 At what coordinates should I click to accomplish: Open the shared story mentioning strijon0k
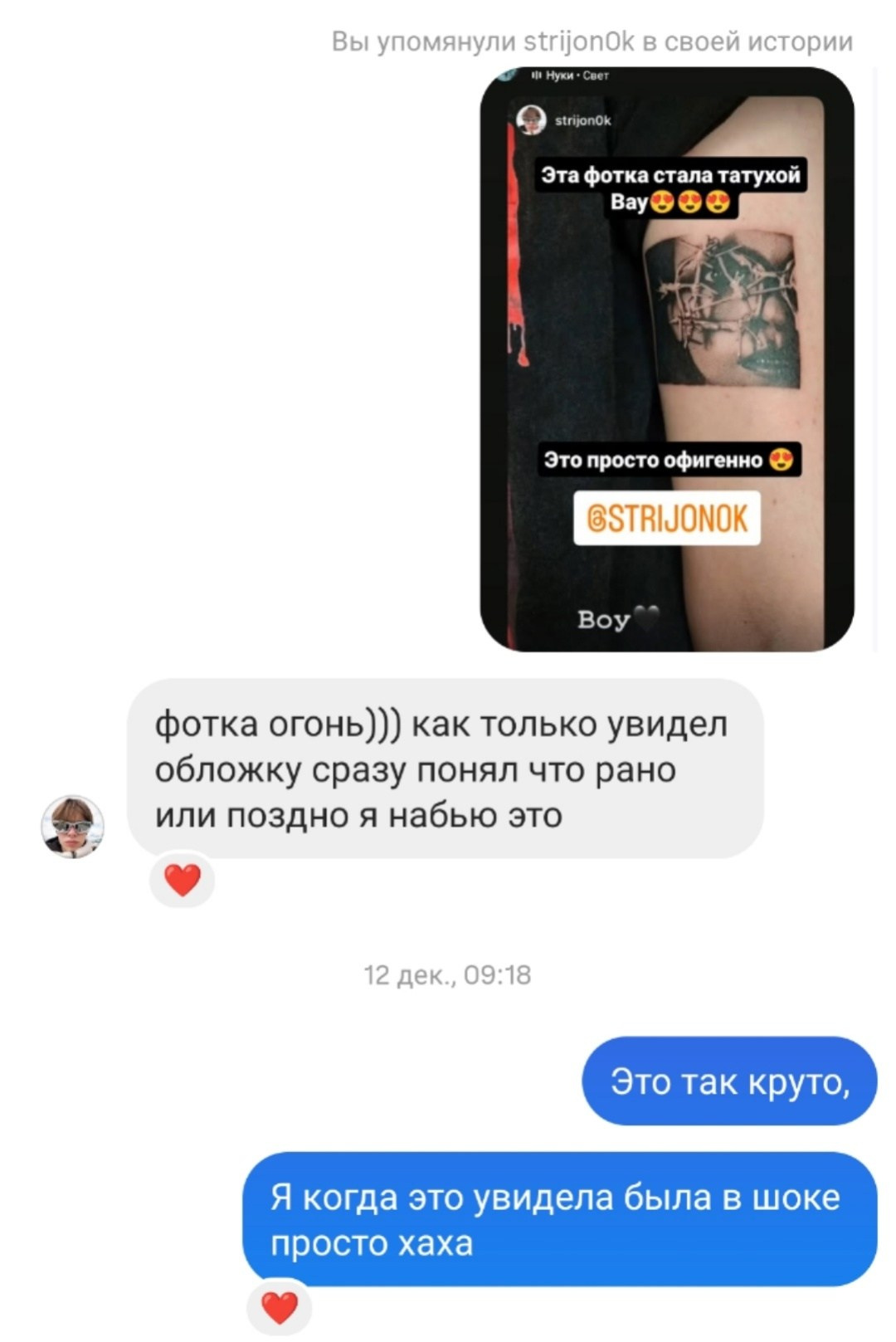[x=667, y=359]
